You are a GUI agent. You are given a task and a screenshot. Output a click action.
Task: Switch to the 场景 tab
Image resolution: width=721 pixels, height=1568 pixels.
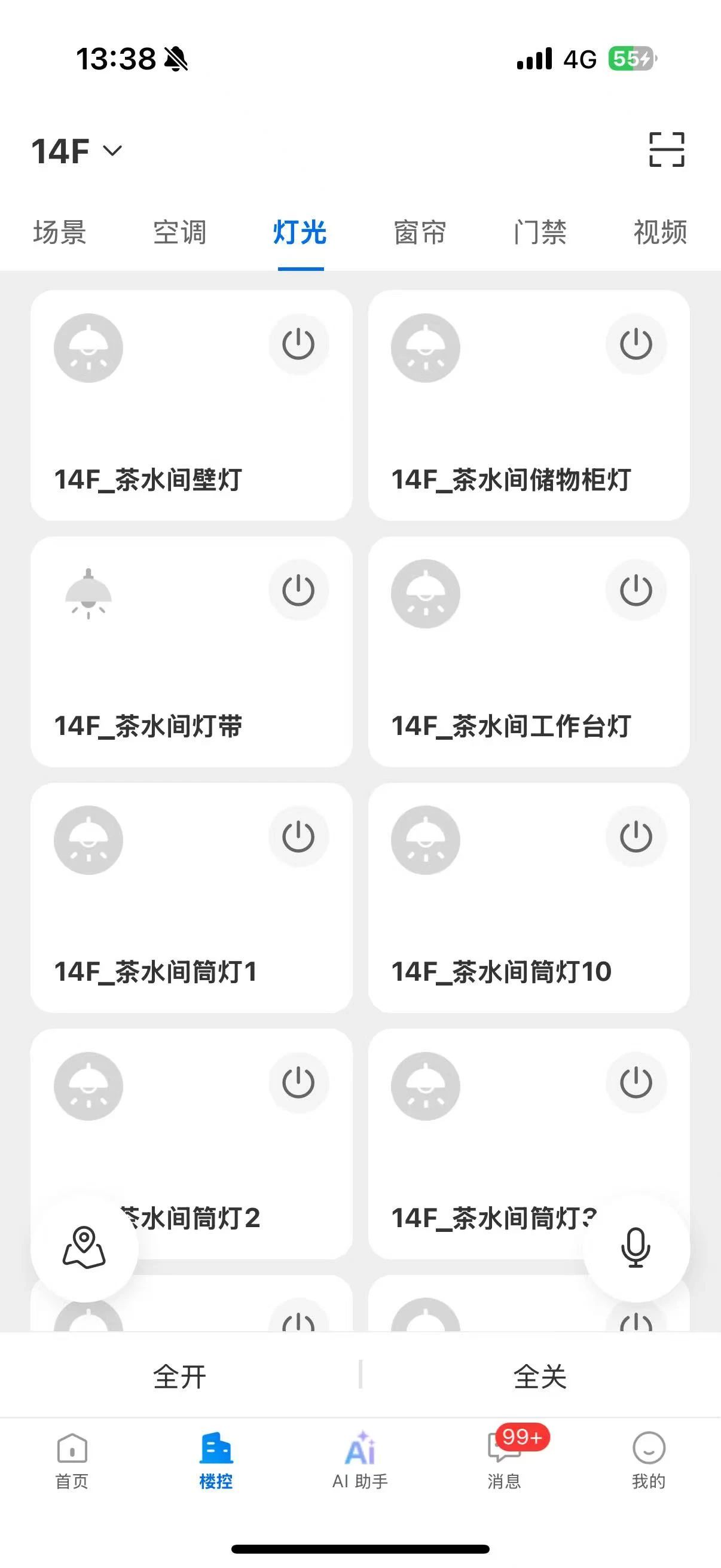60,233
